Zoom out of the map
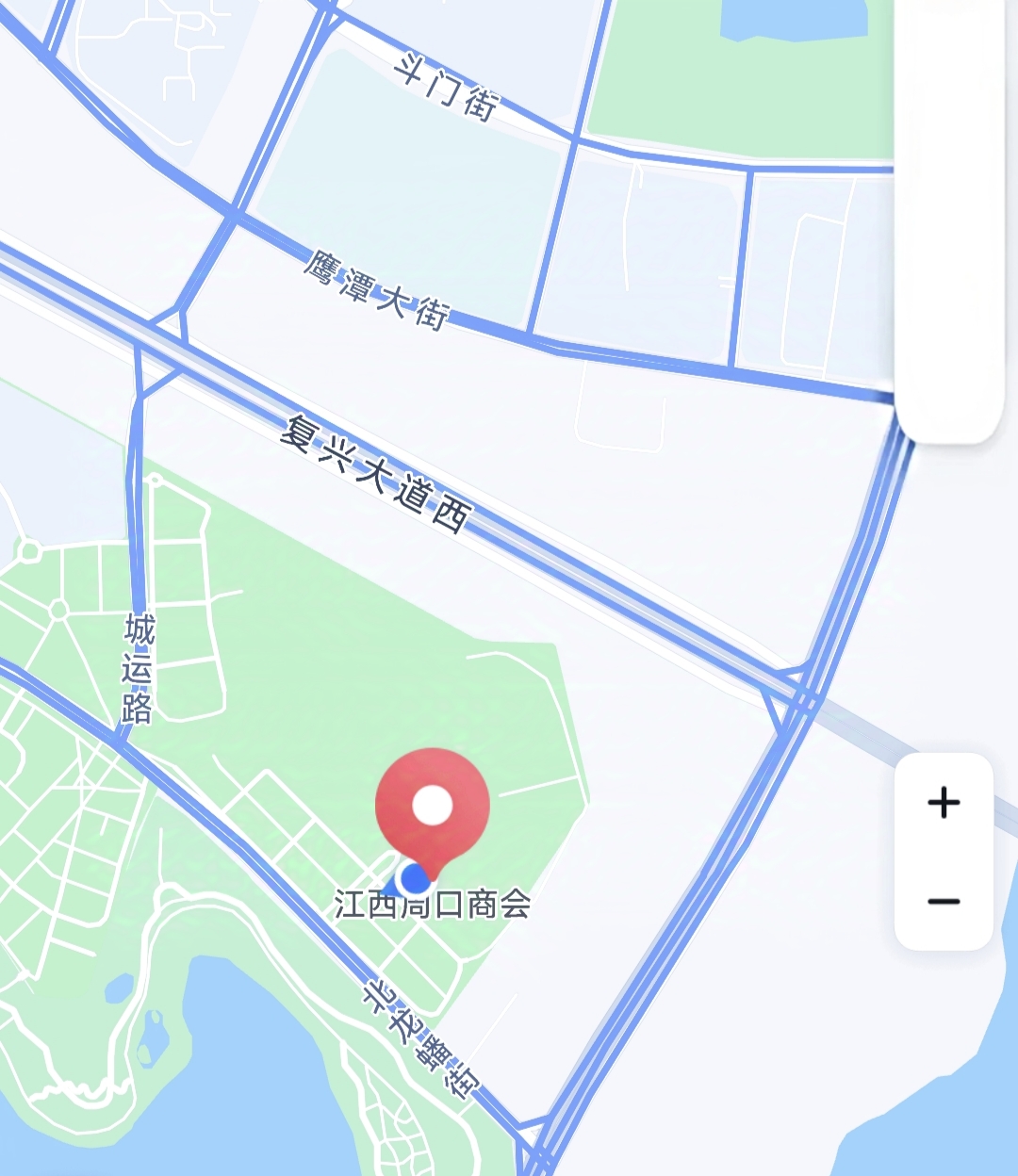The image size is (1018, 1176). click(x=944, y=902)
